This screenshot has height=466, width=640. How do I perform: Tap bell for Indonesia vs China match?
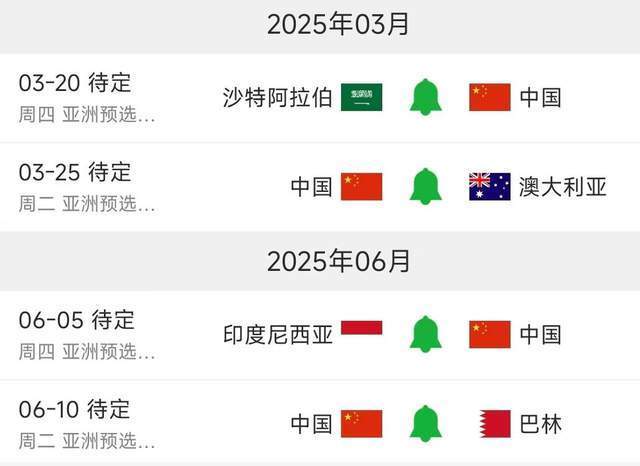(425, 334)
